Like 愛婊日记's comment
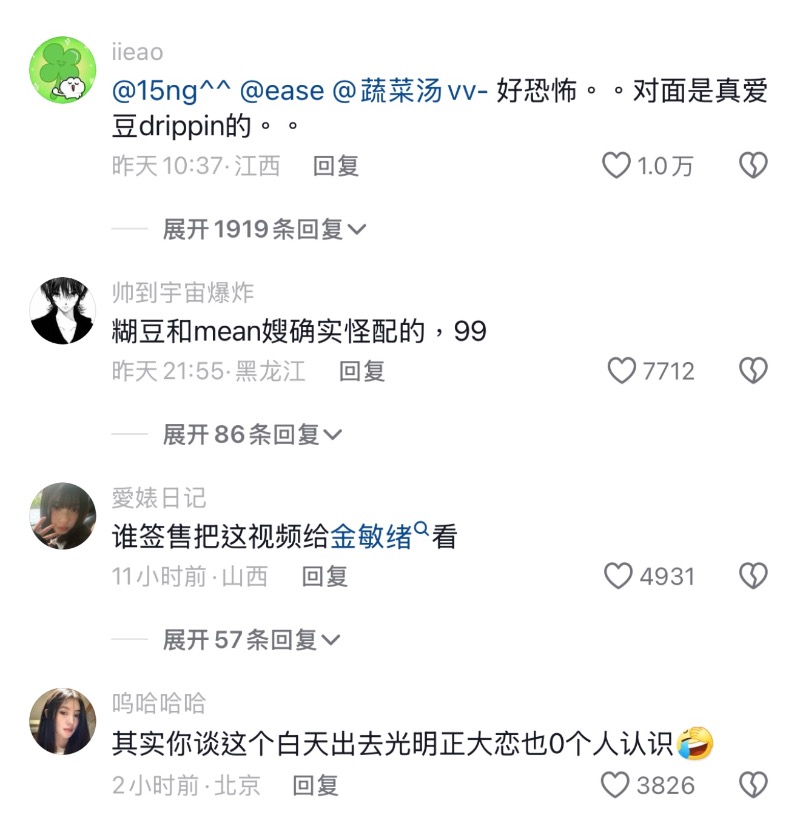 pyautogui.click(x=620, y=576)
